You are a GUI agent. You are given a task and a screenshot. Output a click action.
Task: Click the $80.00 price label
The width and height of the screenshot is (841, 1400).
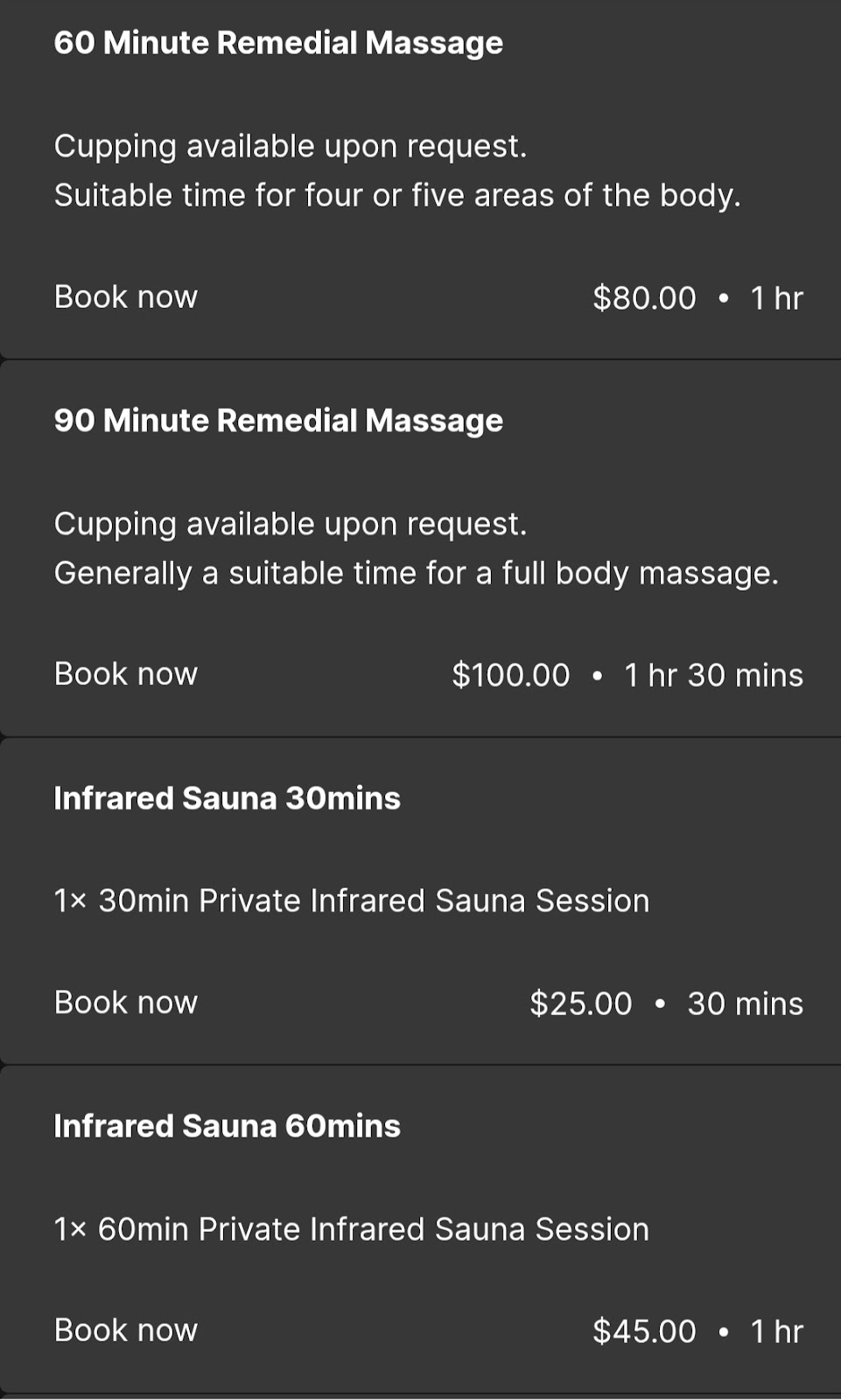[x=645, y=297]
